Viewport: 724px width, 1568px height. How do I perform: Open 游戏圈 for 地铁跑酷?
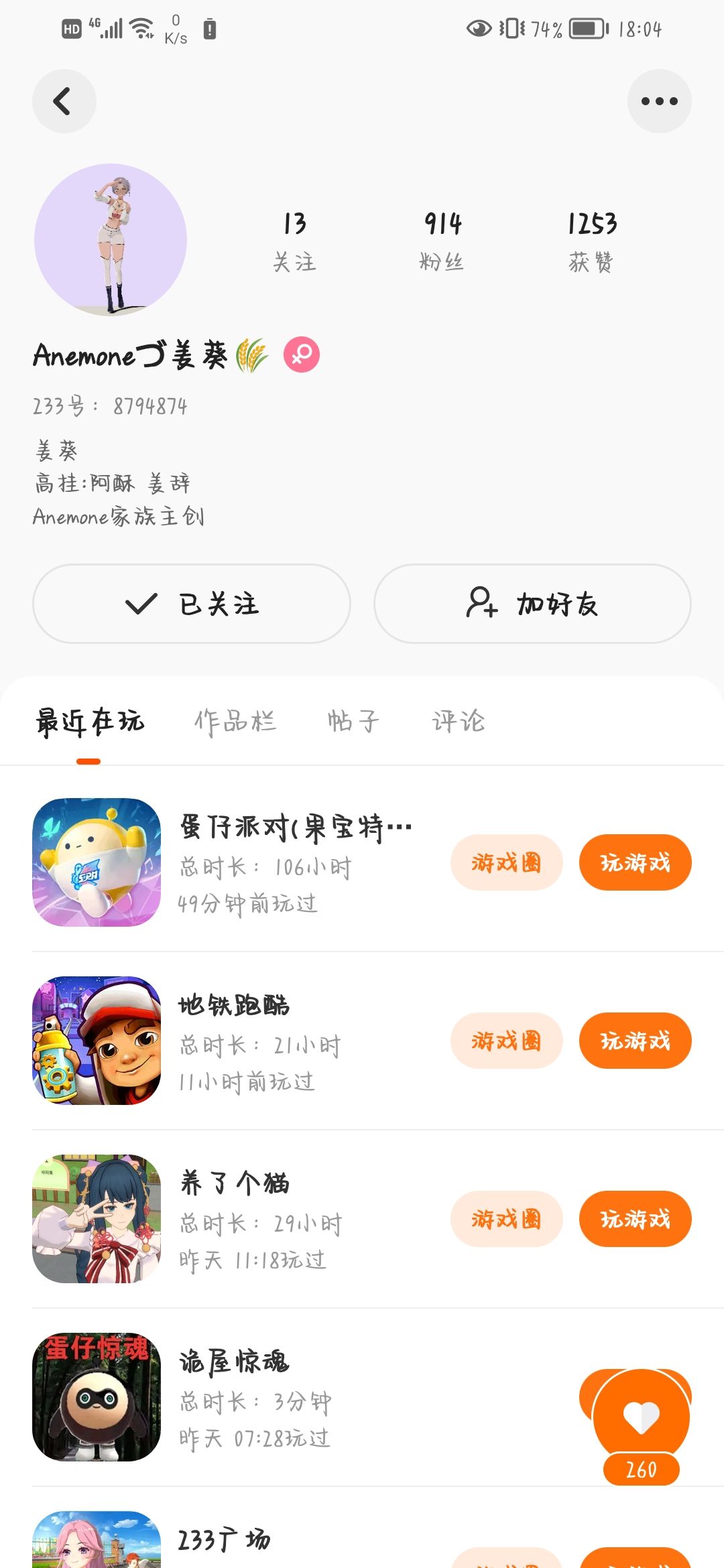click(x=506, y=1041)
